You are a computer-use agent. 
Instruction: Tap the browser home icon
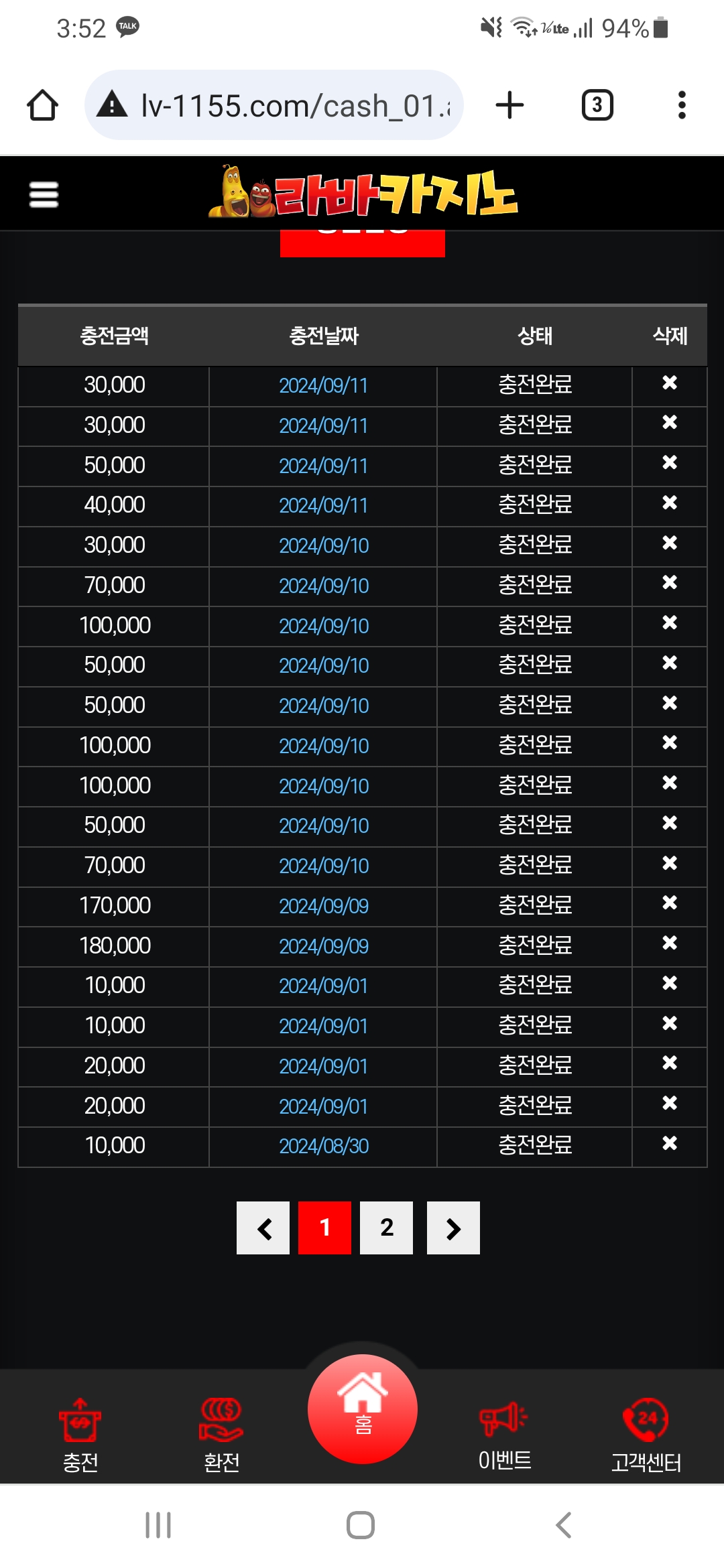(x=42, y=105)
